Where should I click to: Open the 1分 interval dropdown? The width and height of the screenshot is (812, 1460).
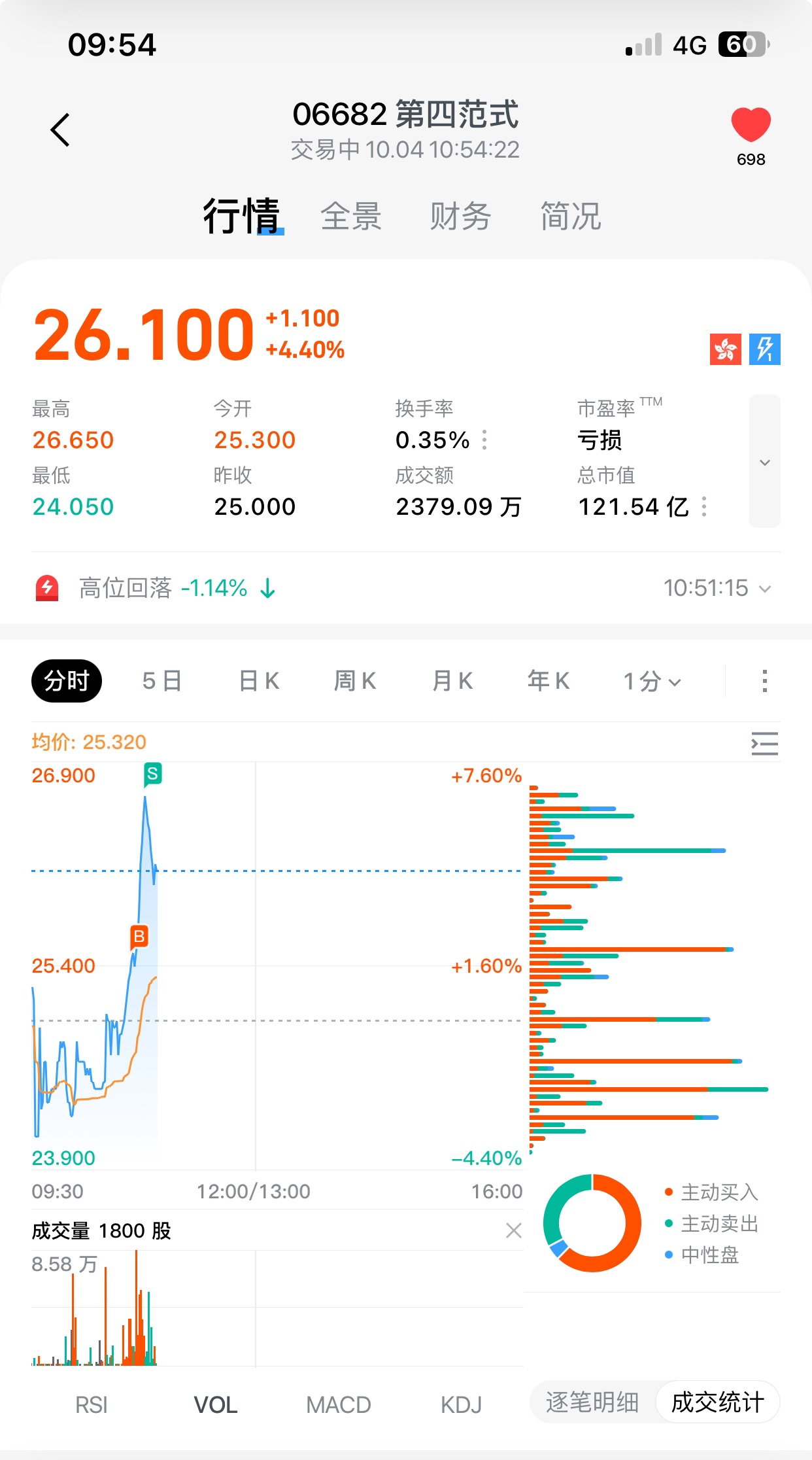point(652,681)
